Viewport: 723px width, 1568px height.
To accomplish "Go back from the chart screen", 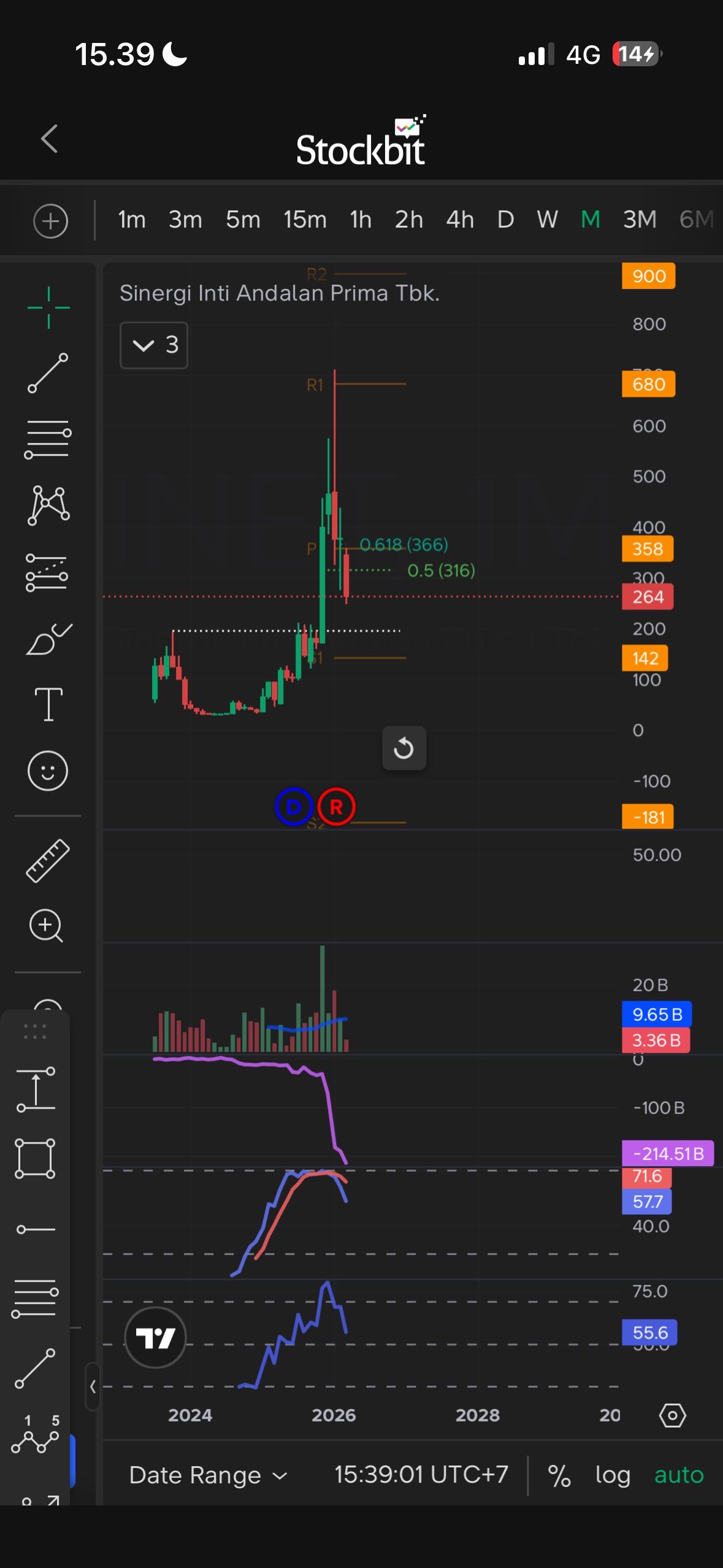I will click(x=50, y=139).
